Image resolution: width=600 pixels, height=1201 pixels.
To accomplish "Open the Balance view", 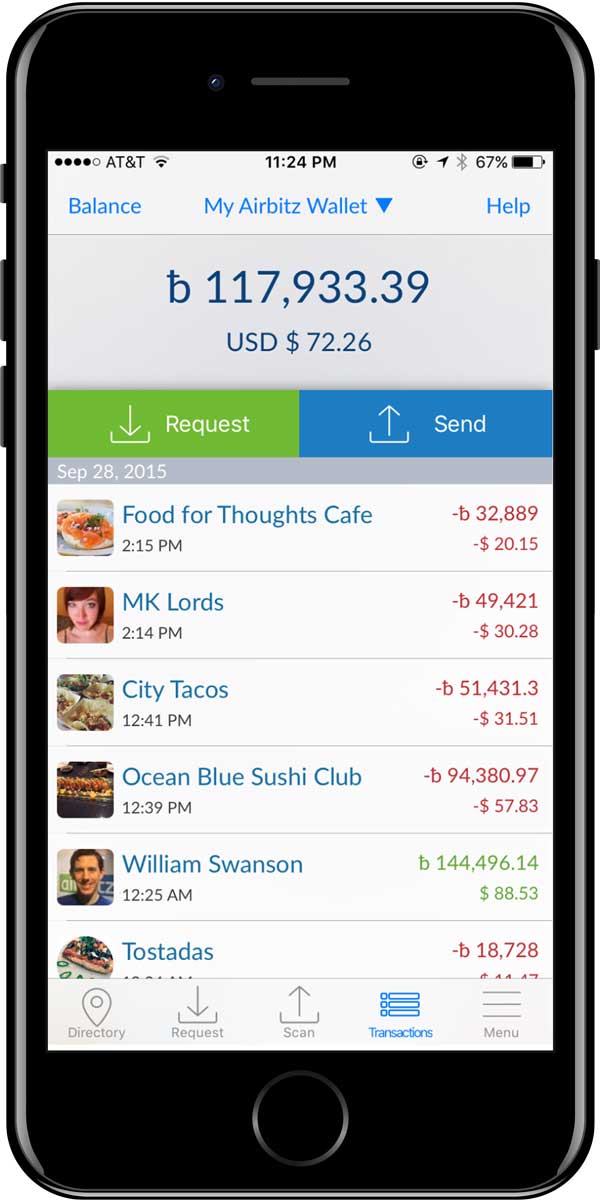I will [x=104, y=206].
